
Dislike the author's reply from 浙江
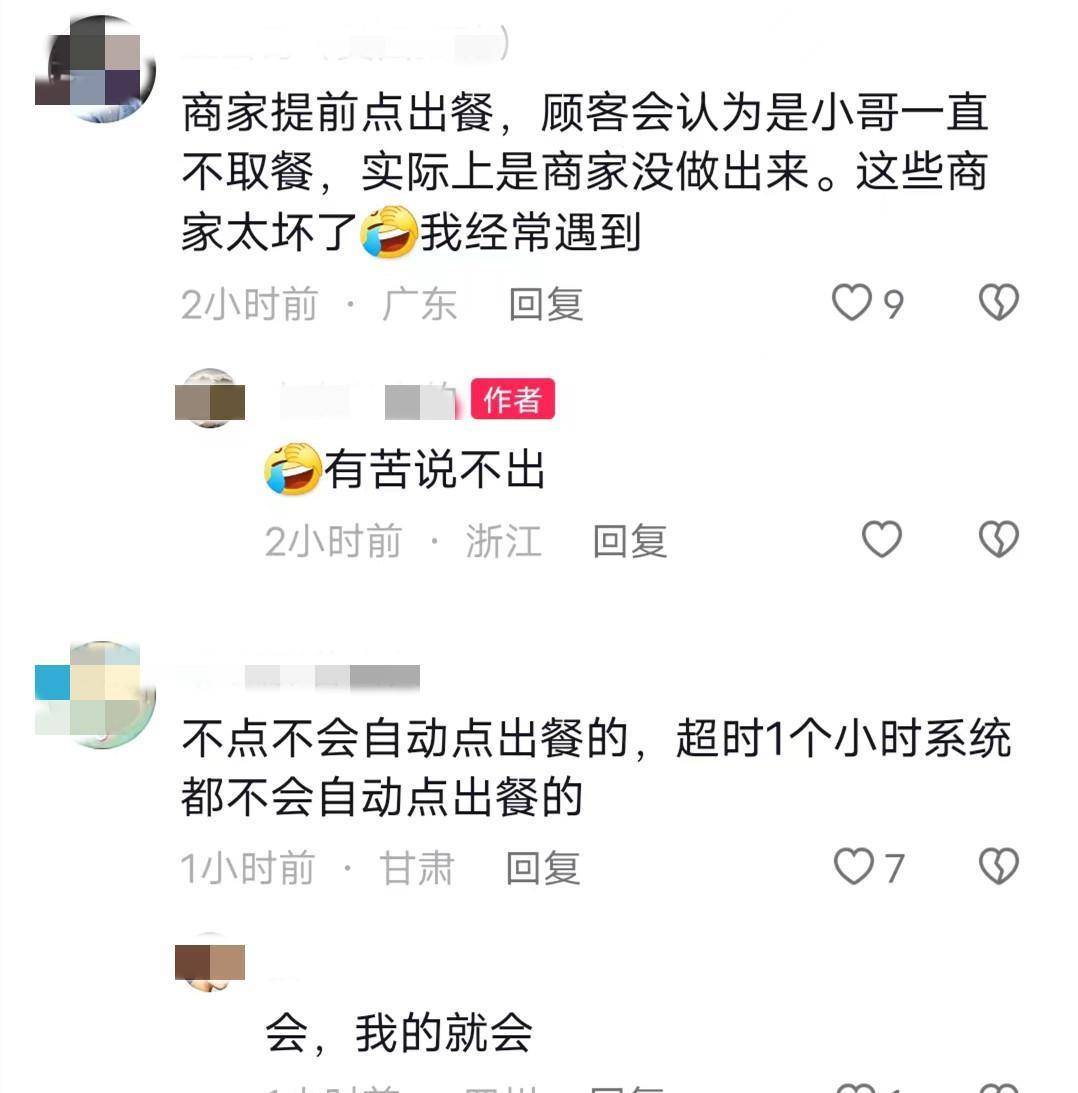pos(997,540)
